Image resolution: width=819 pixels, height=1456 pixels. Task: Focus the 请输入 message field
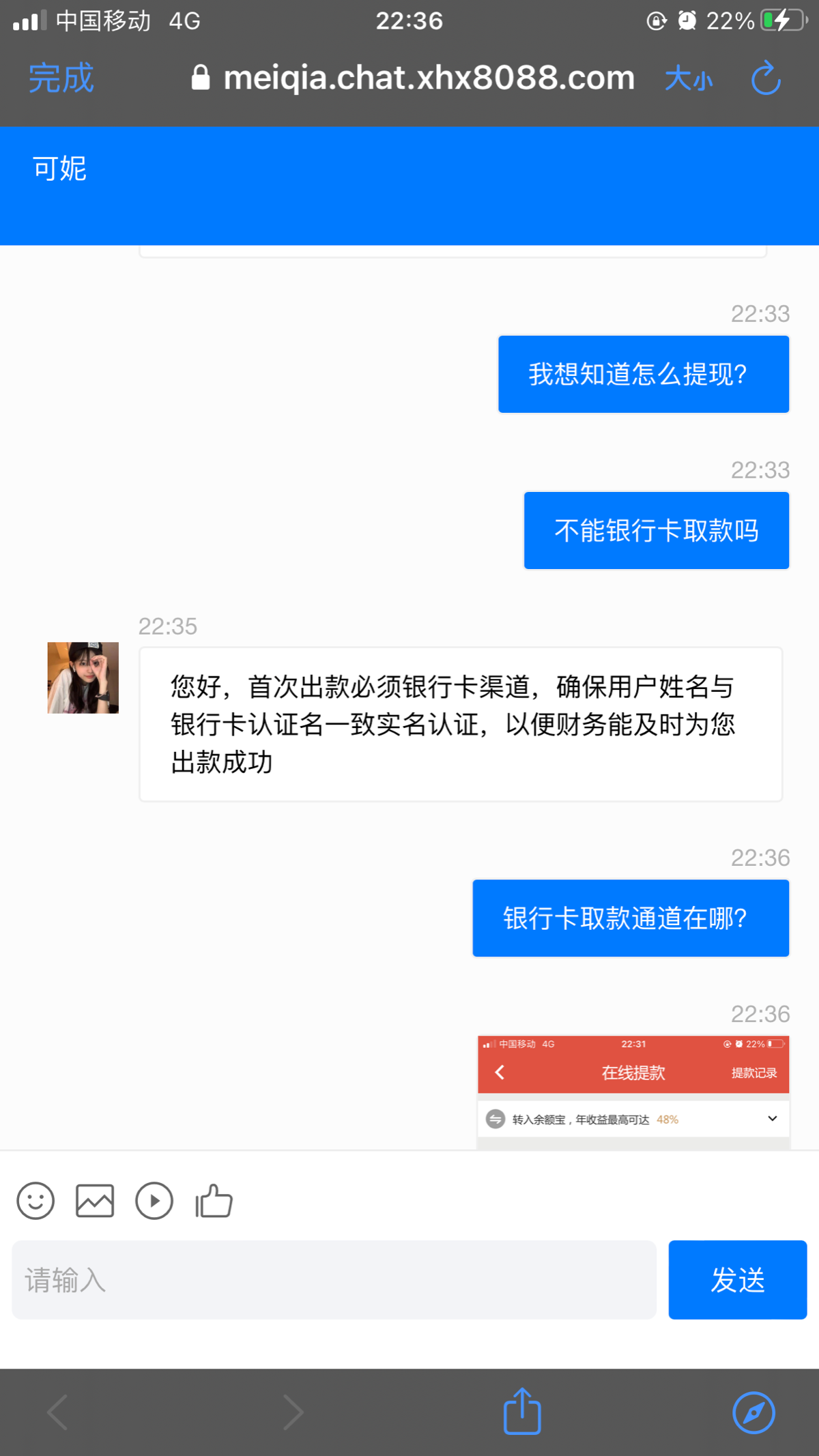[x=334, y=1279]
